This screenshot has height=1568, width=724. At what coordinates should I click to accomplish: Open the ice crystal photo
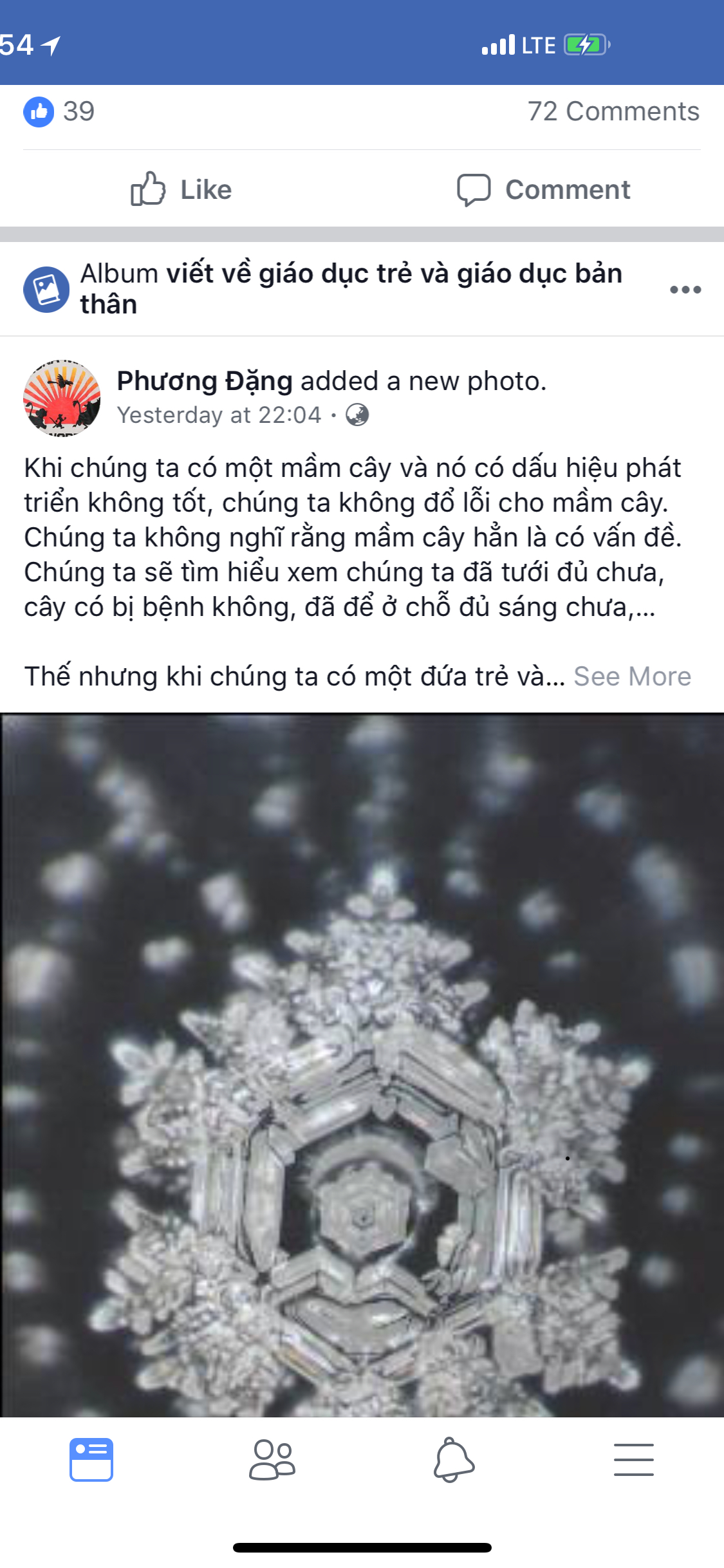pos(362,1065)
